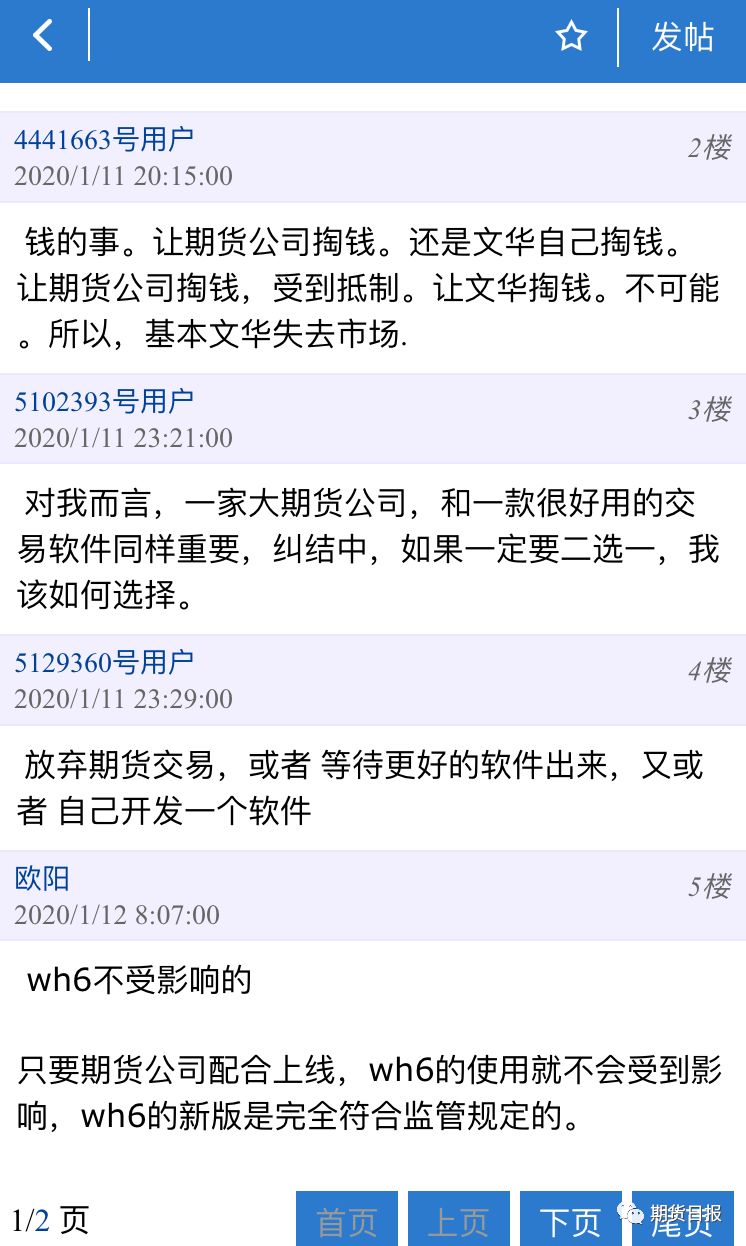This screenshot has height=1246, width=746.
Task: Go to next page with 下页
Action: pyautogui.click(x=571, y=1219)
